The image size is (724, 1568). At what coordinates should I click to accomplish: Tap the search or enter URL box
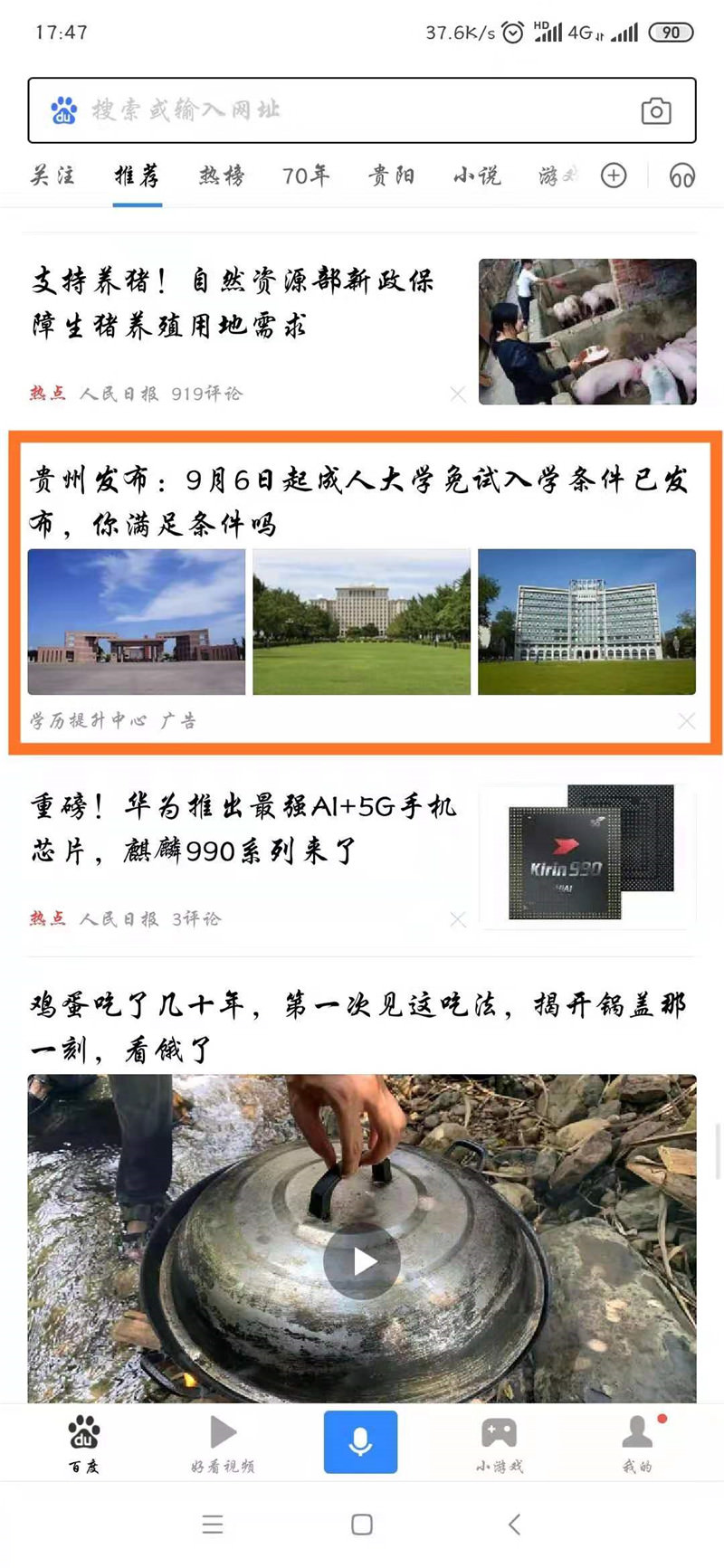point(344,110)
